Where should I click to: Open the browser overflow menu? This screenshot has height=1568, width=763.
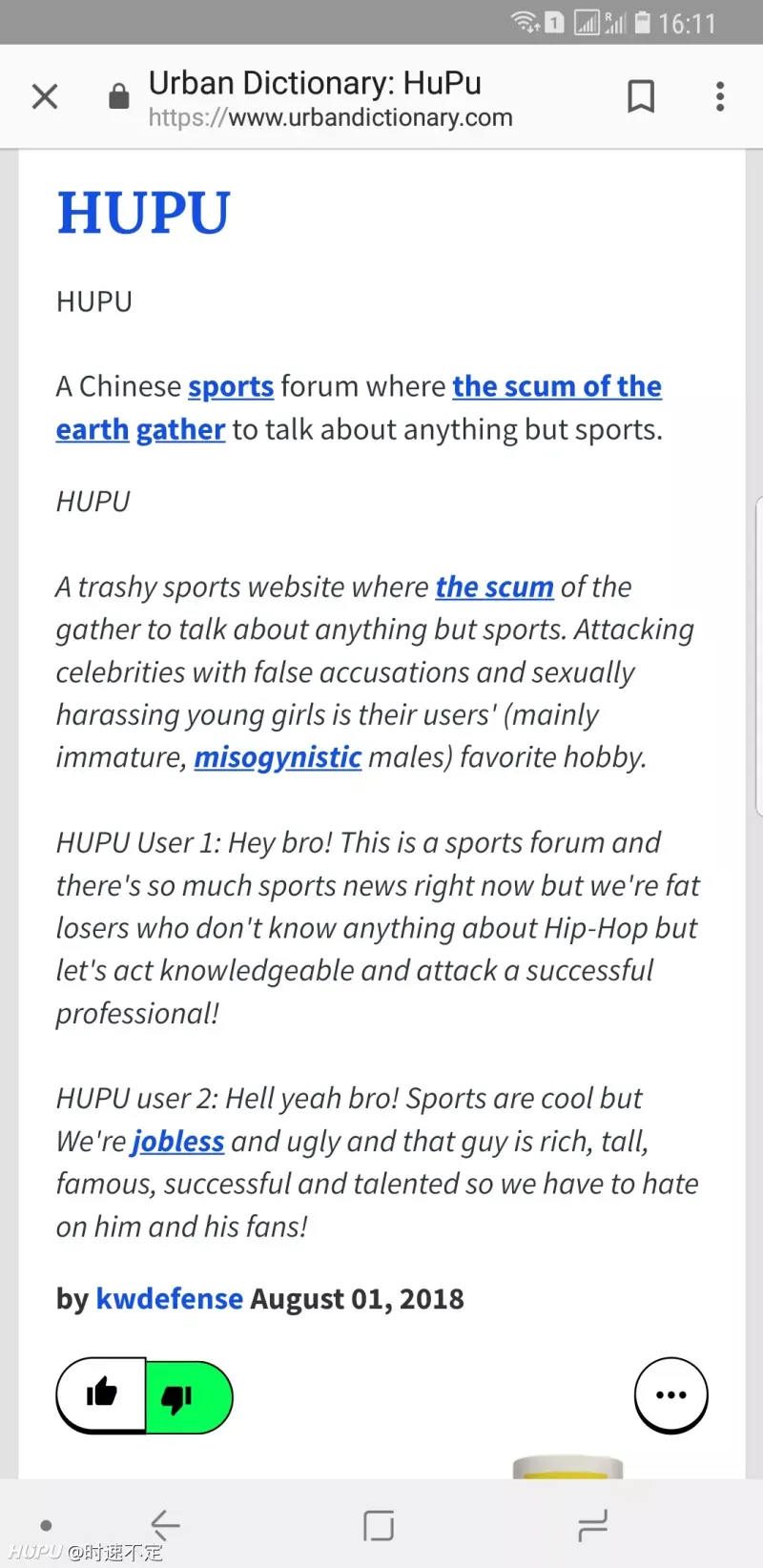click(x=720, y=96)
